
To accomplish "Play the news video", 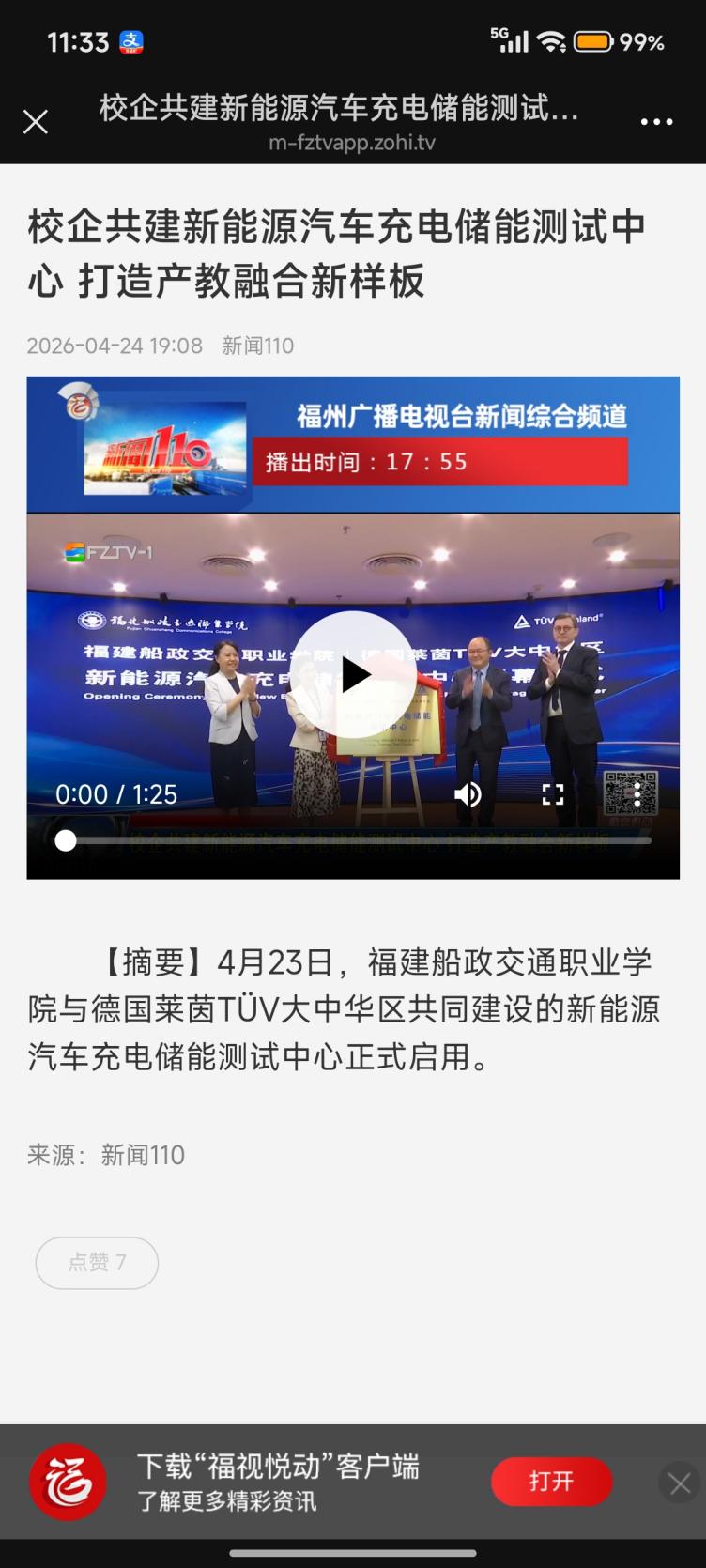I will pos(353,674).
